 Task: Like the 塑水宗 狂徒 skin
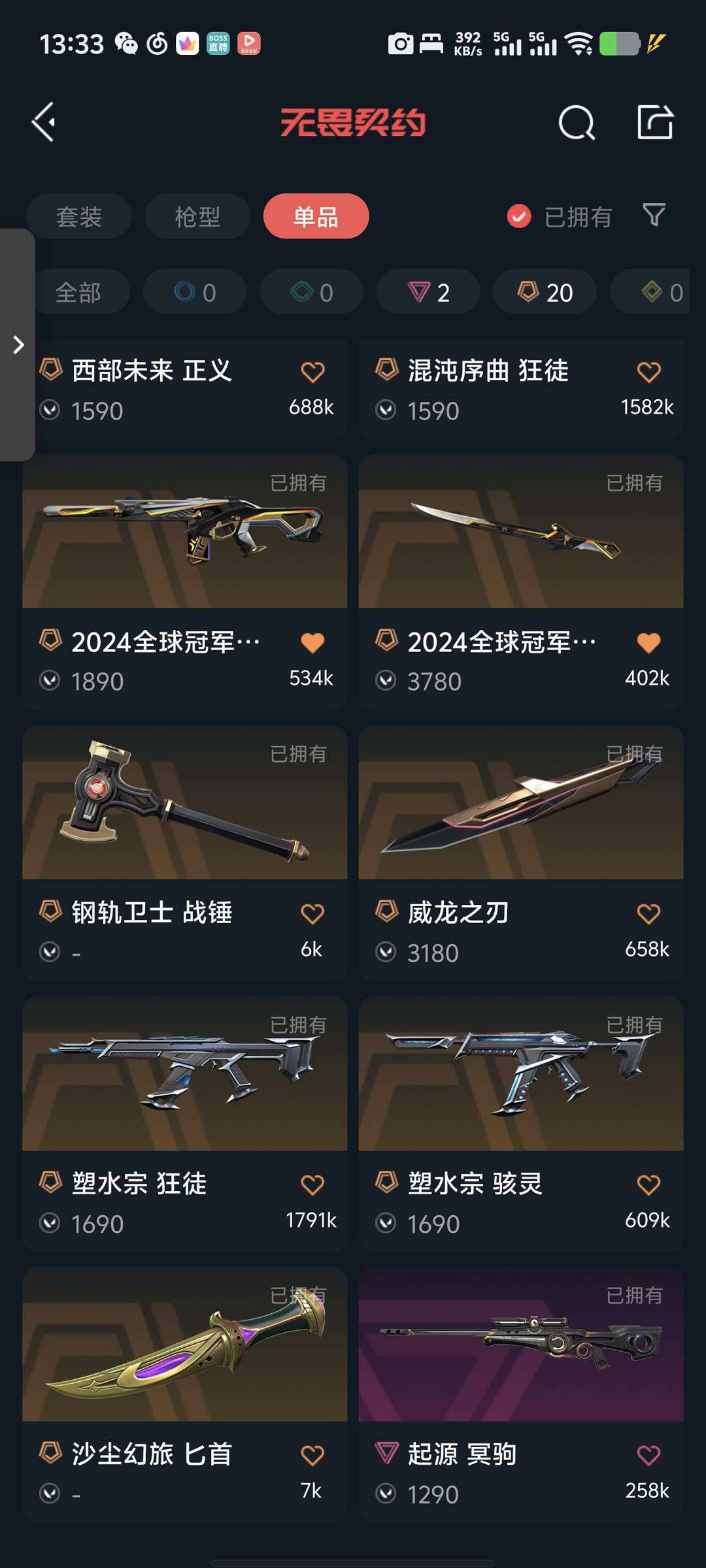[312, 1184]
